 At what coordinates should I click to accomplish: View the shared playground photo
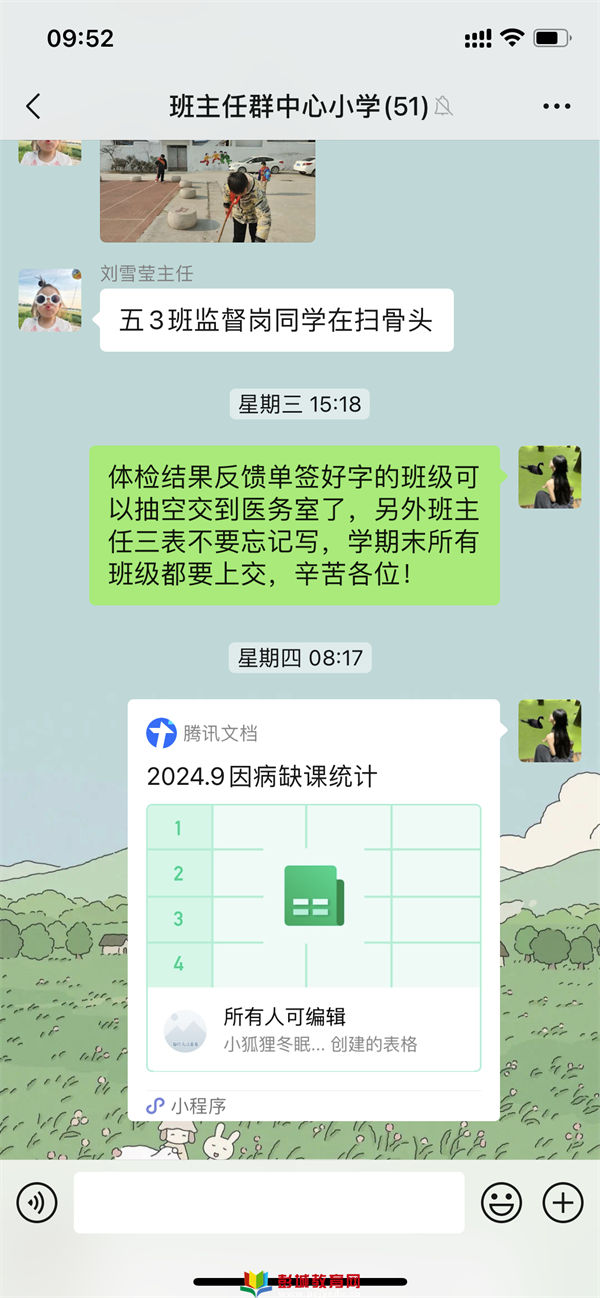point(207,192)
